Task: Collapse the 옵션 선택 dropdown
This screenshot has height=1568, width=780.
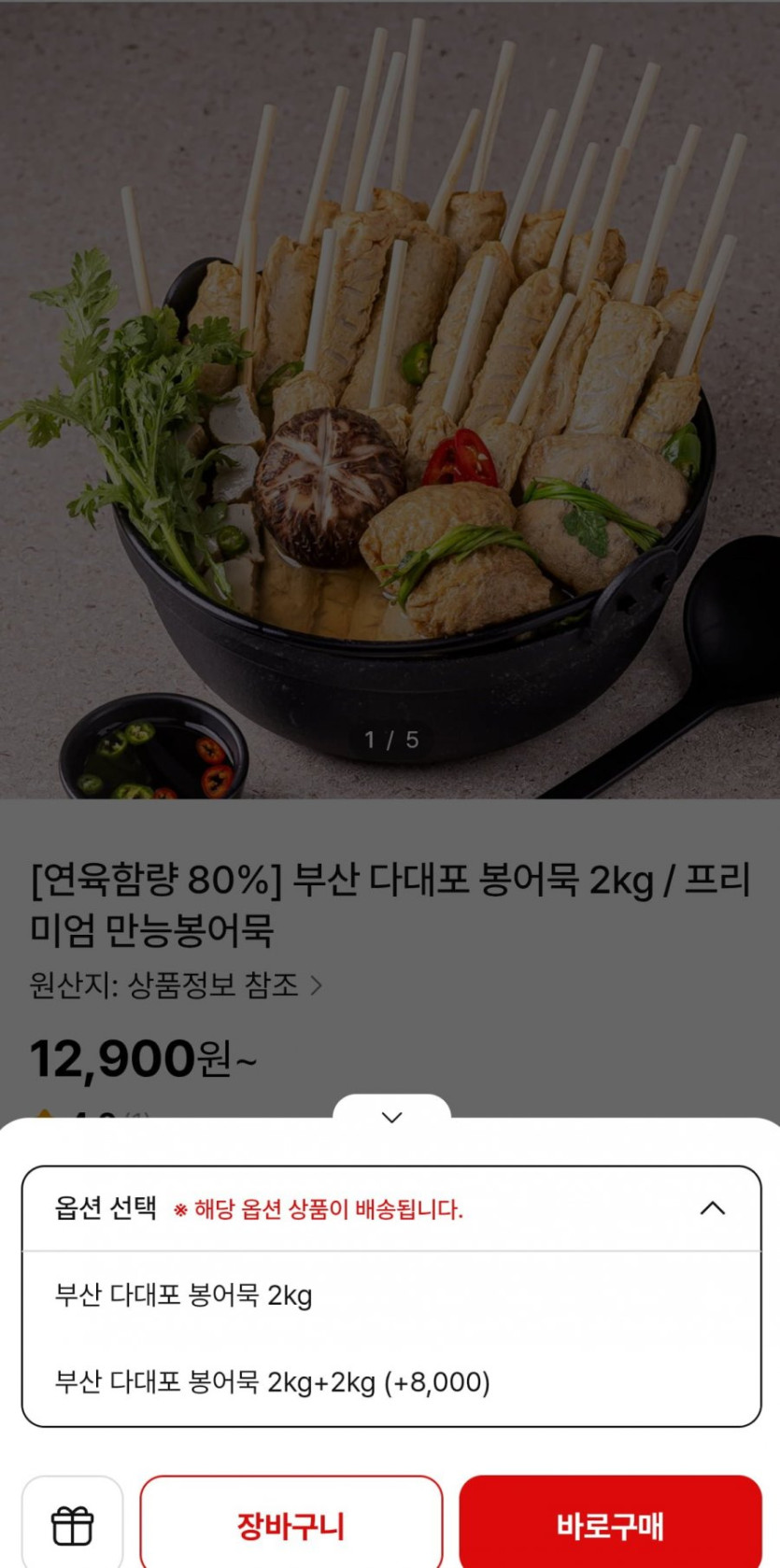Action: (x=712, y=1208)
